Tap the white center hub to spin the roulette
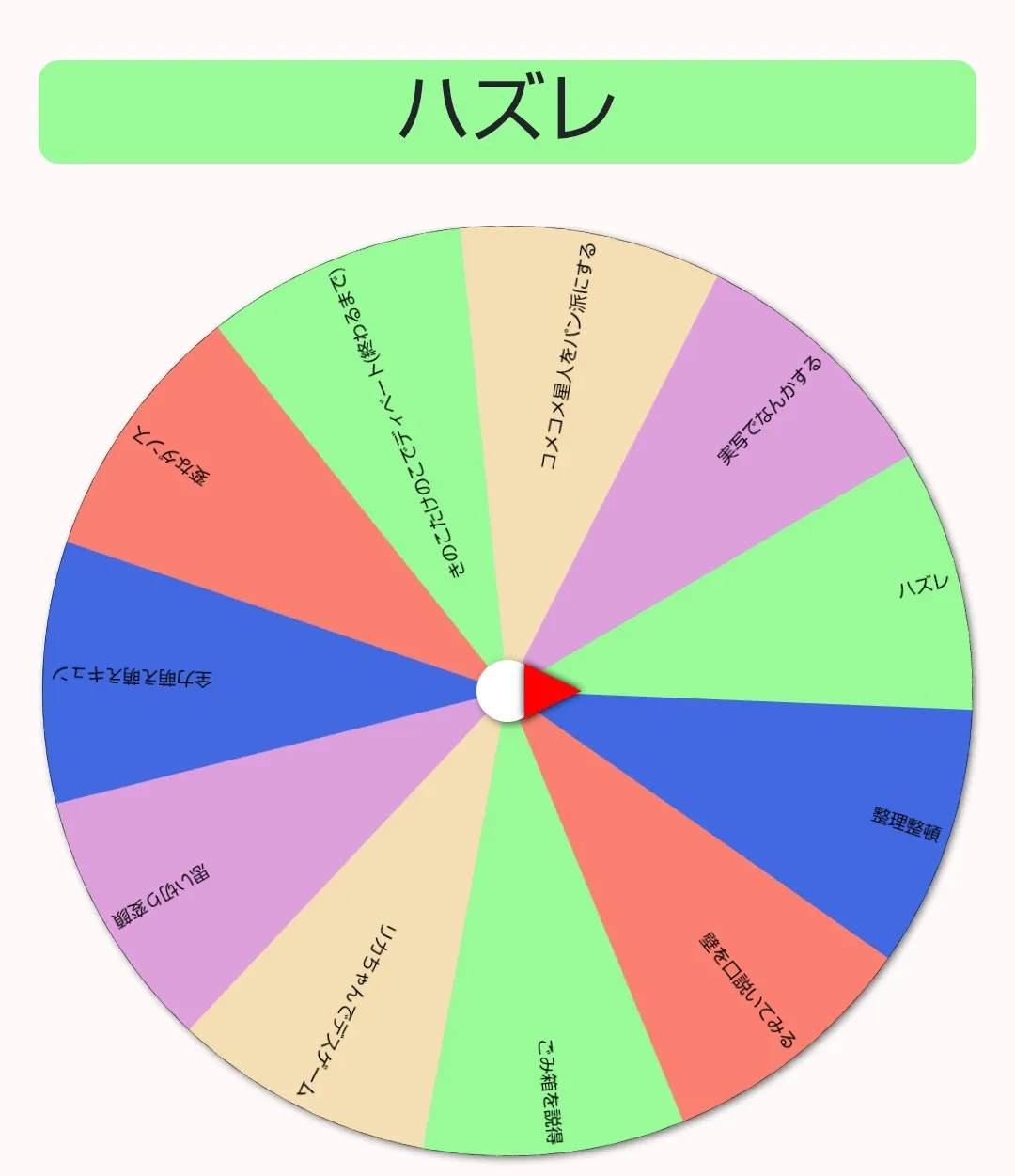Viewport: 1015px width, 1176px height. pyautogui.click(x=502, y=691)
